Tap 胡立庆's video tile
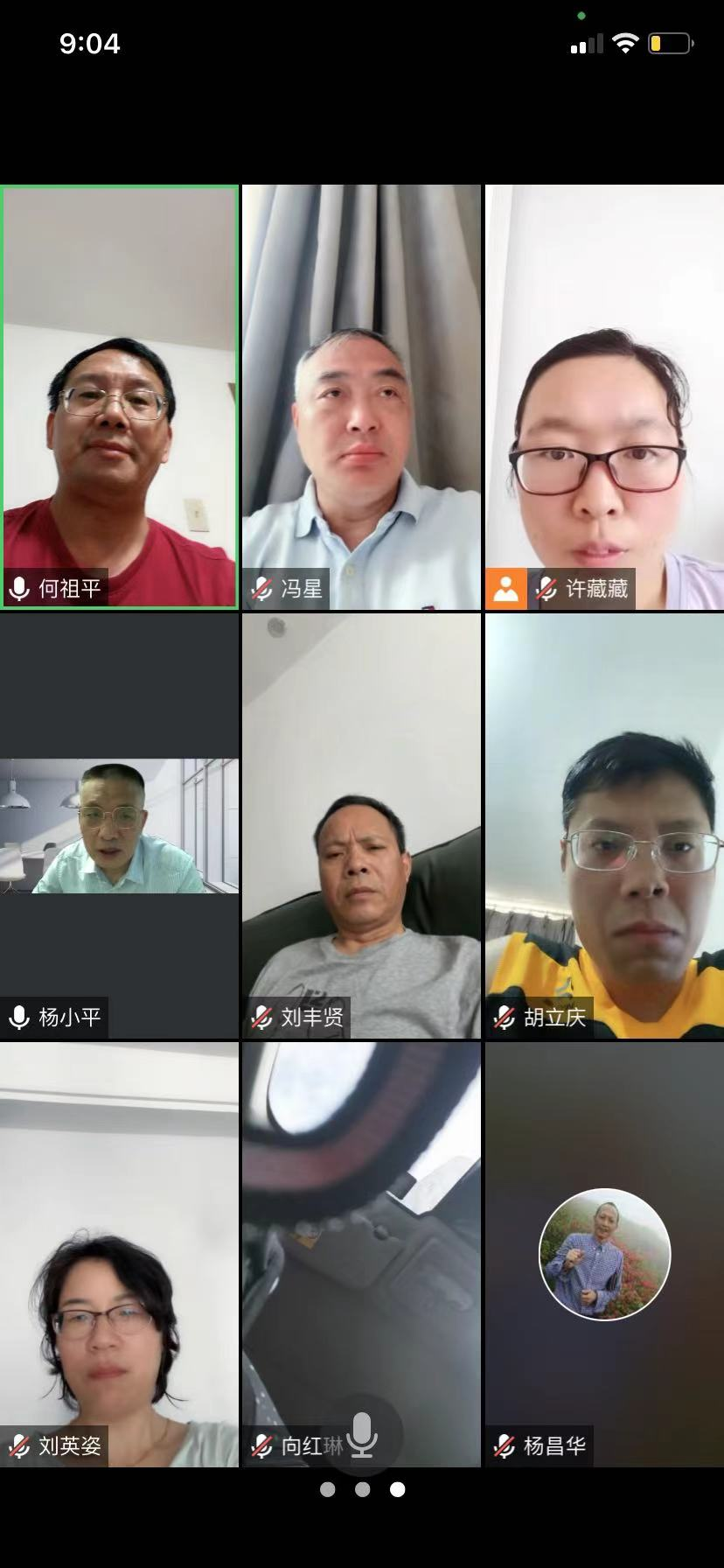 (604, 825)
